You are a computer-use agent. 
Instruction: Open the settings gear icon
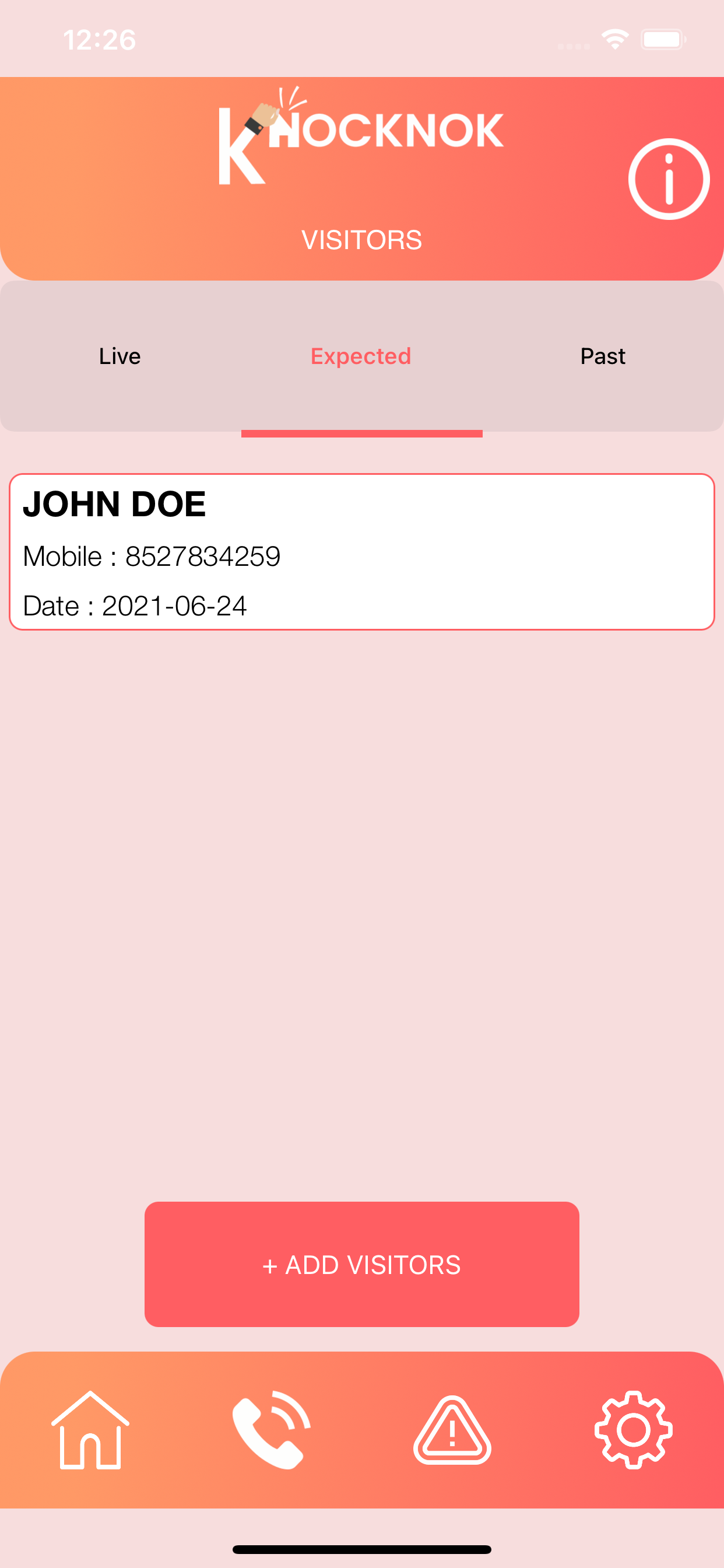coord(633,1430)
